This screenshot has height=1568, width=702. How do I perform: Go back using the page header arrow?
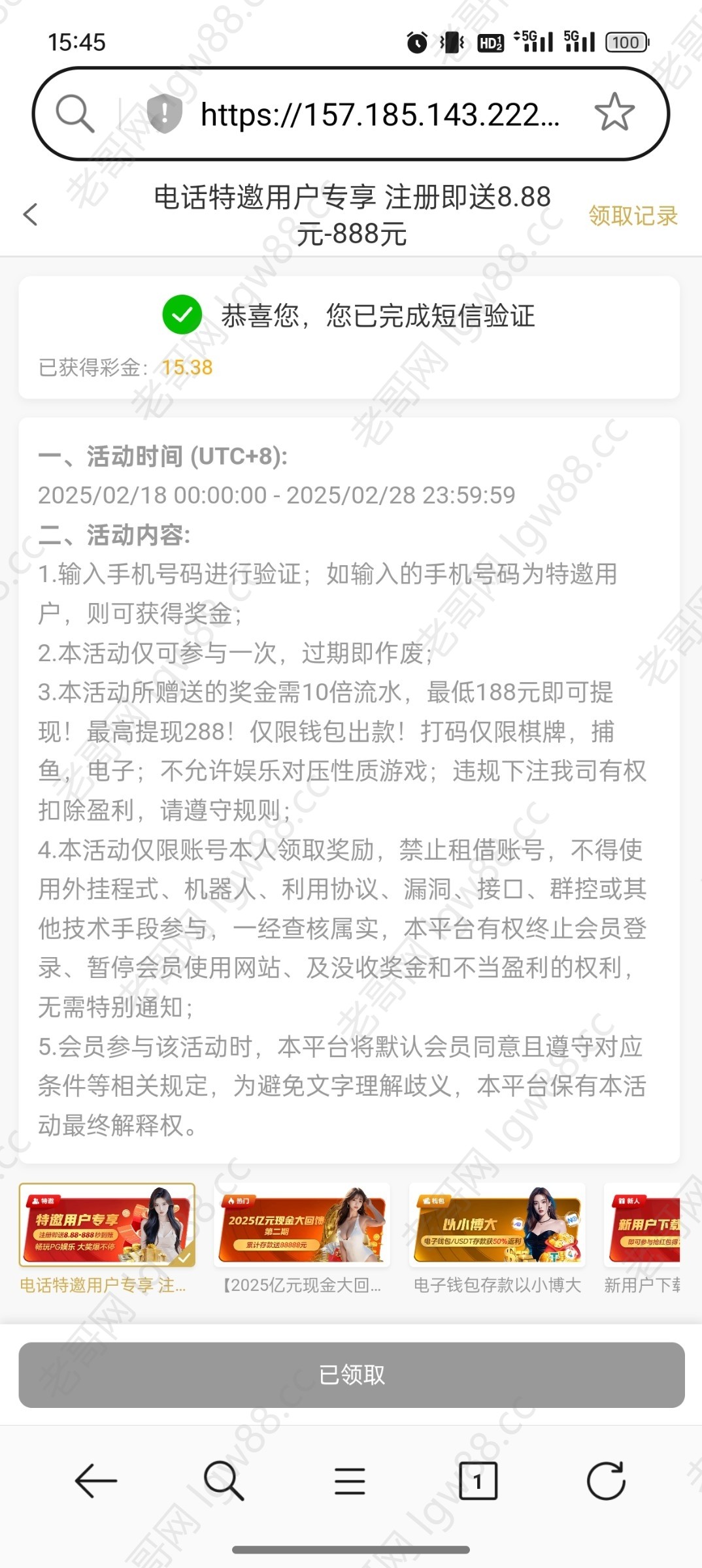[x=30, y=214]
